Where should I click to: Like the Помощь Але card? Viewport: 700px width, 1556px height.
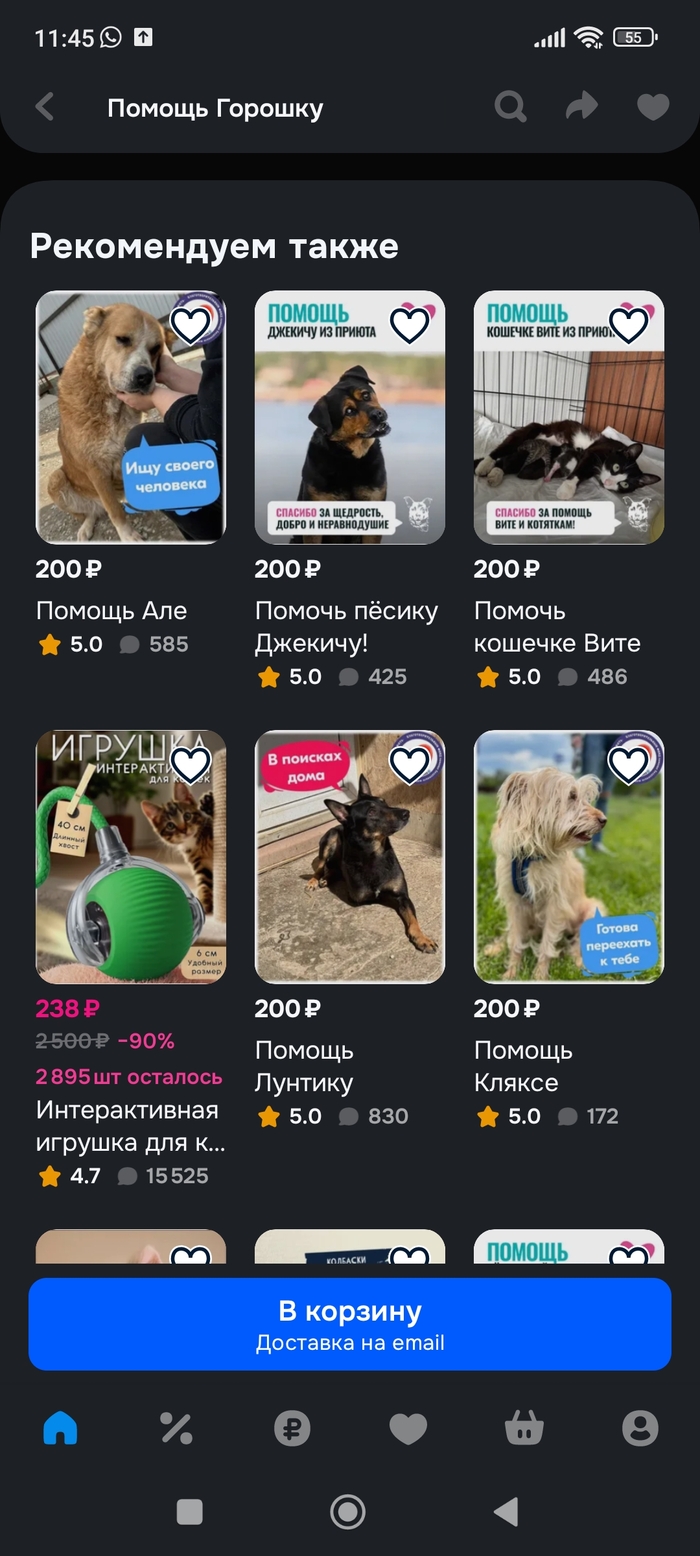point(190,324)
